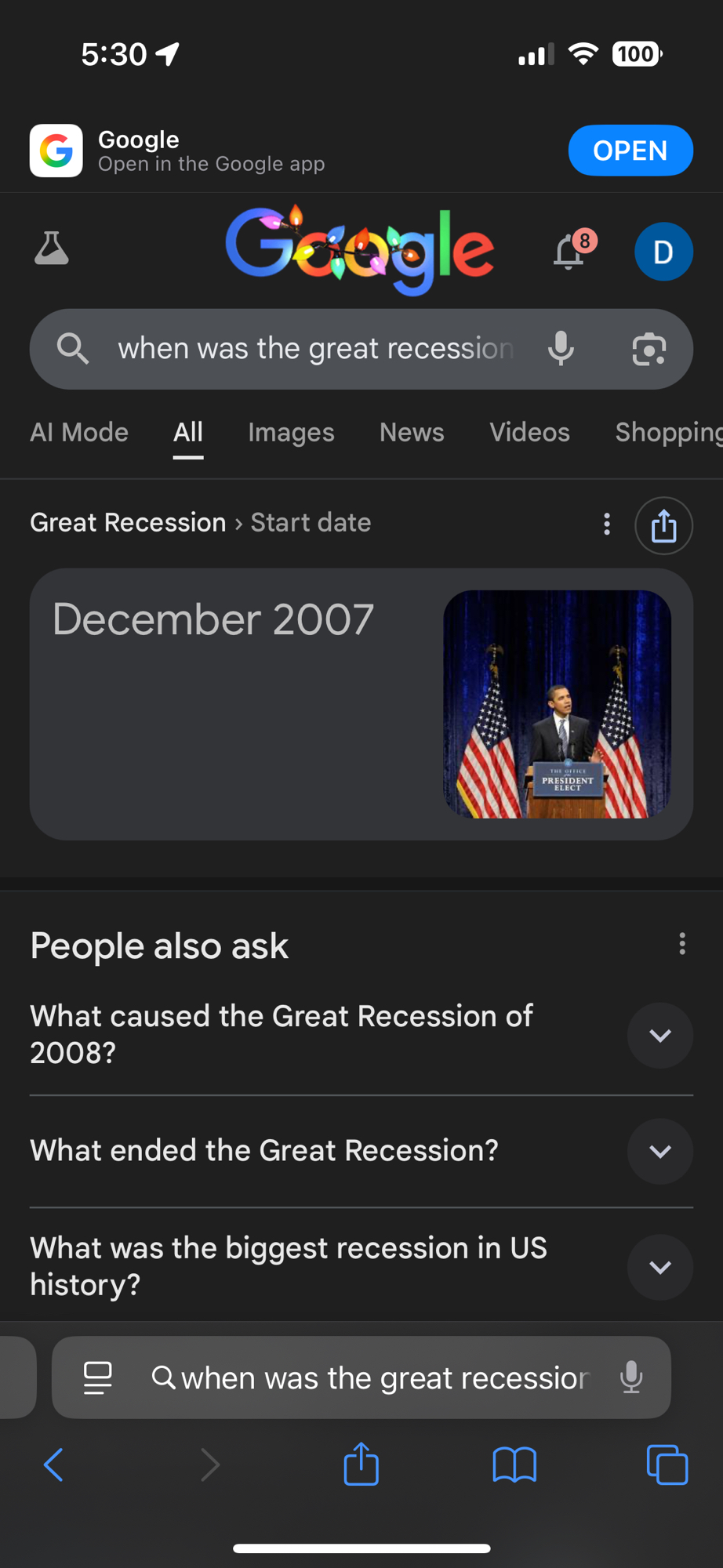723x1568 pixels.
Task: Switch to the Images tab
Action: 291,432
